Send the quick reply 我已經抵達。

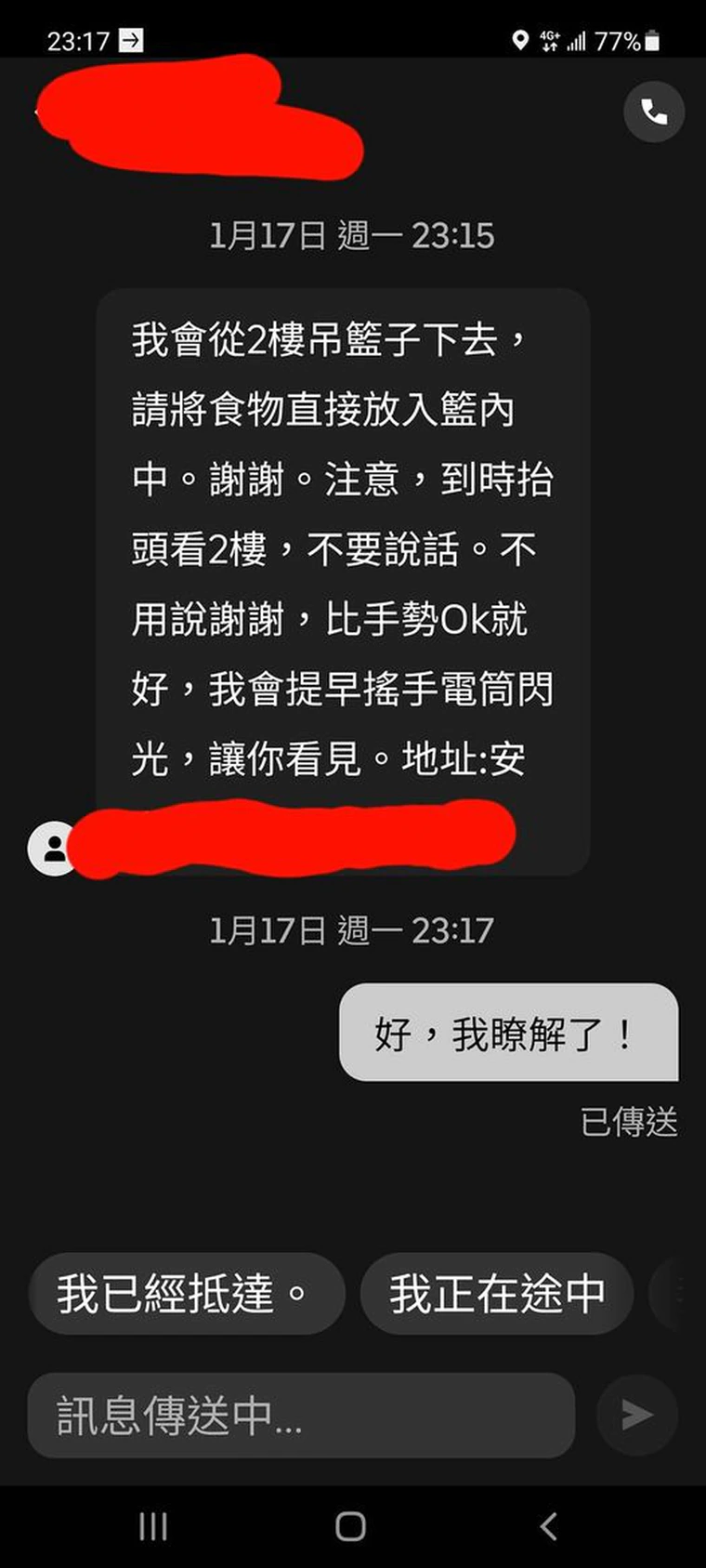(x=186, y=1293)
